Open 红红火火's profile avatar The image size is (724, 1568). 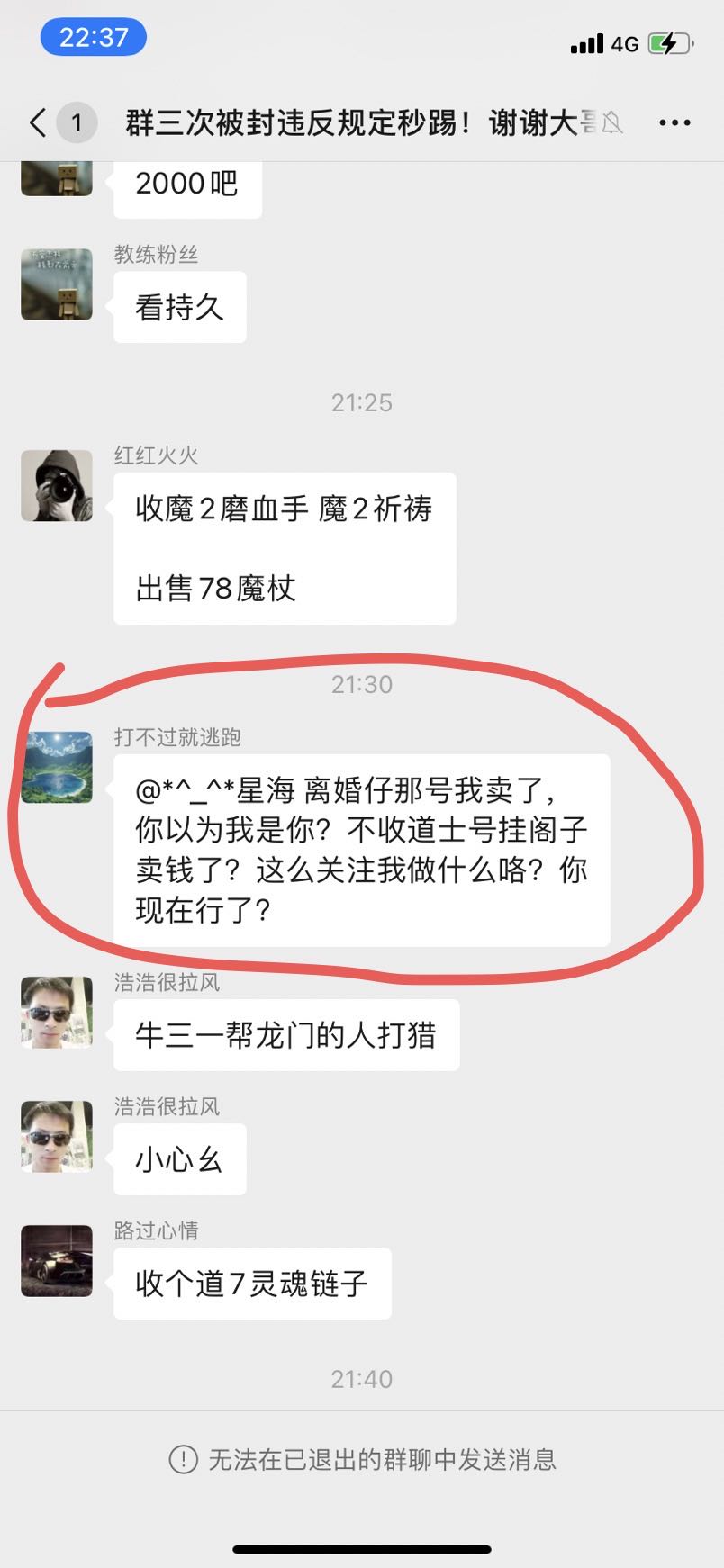(x=57, y=486)
